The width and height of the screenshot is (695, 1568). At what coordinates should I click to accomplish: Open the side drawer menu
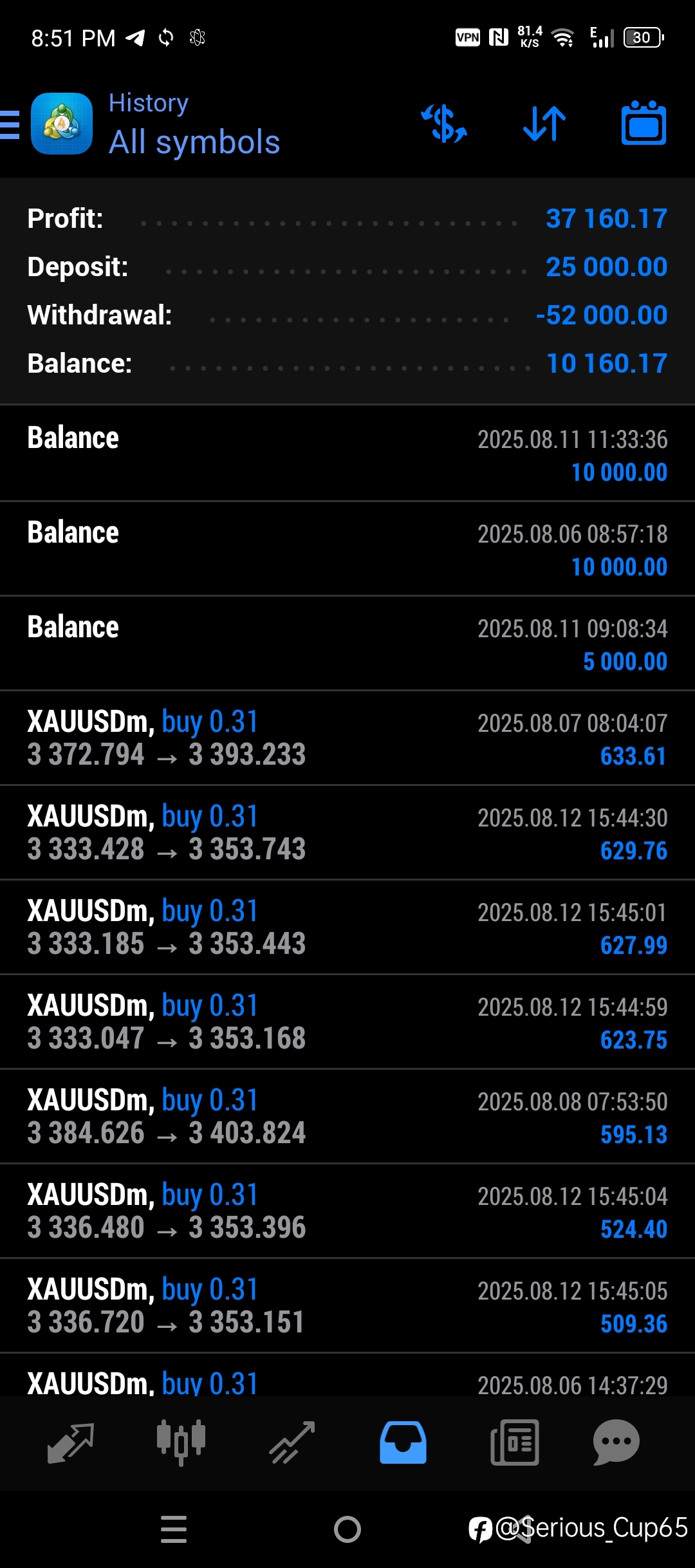[x=10, y=124]
